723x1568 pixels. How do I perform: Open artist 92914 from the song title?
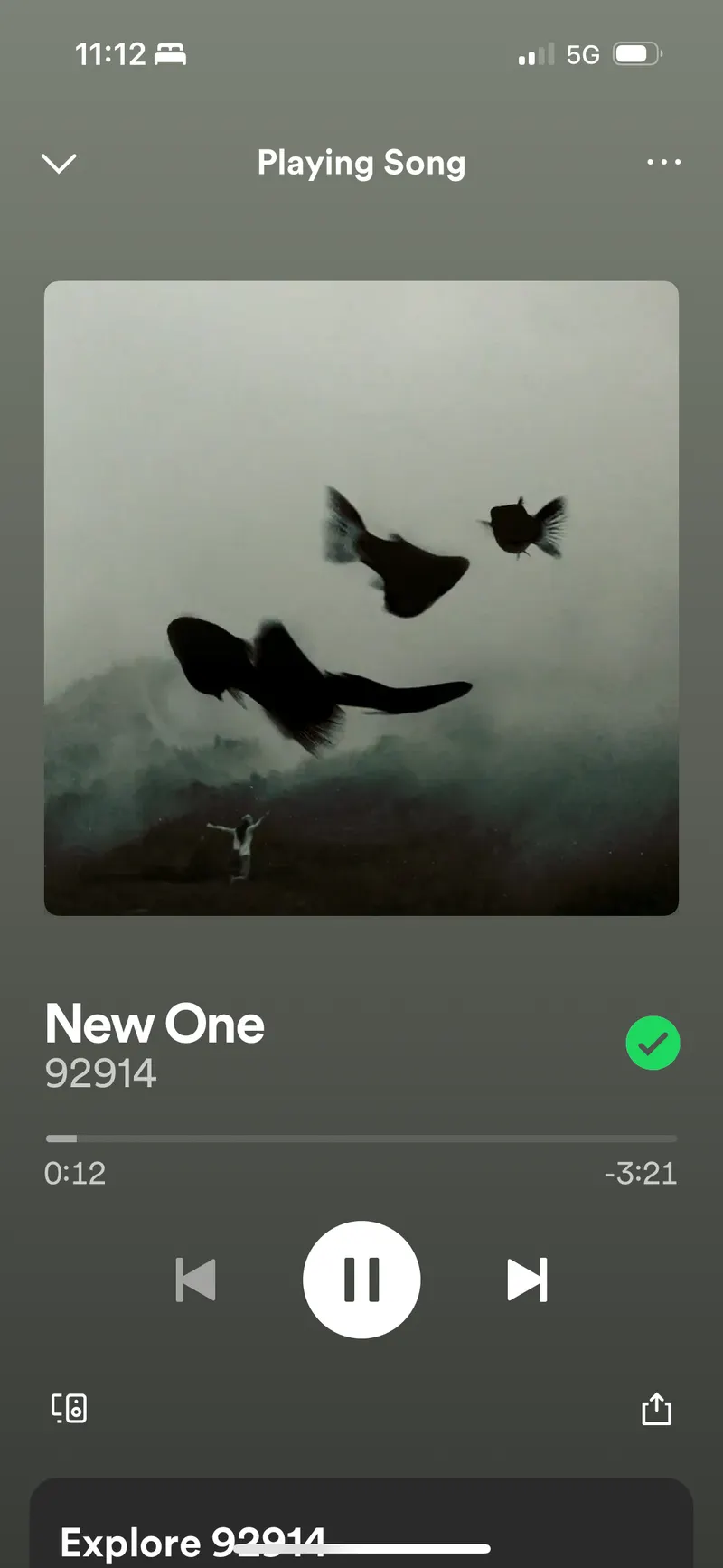point(101,1074)
